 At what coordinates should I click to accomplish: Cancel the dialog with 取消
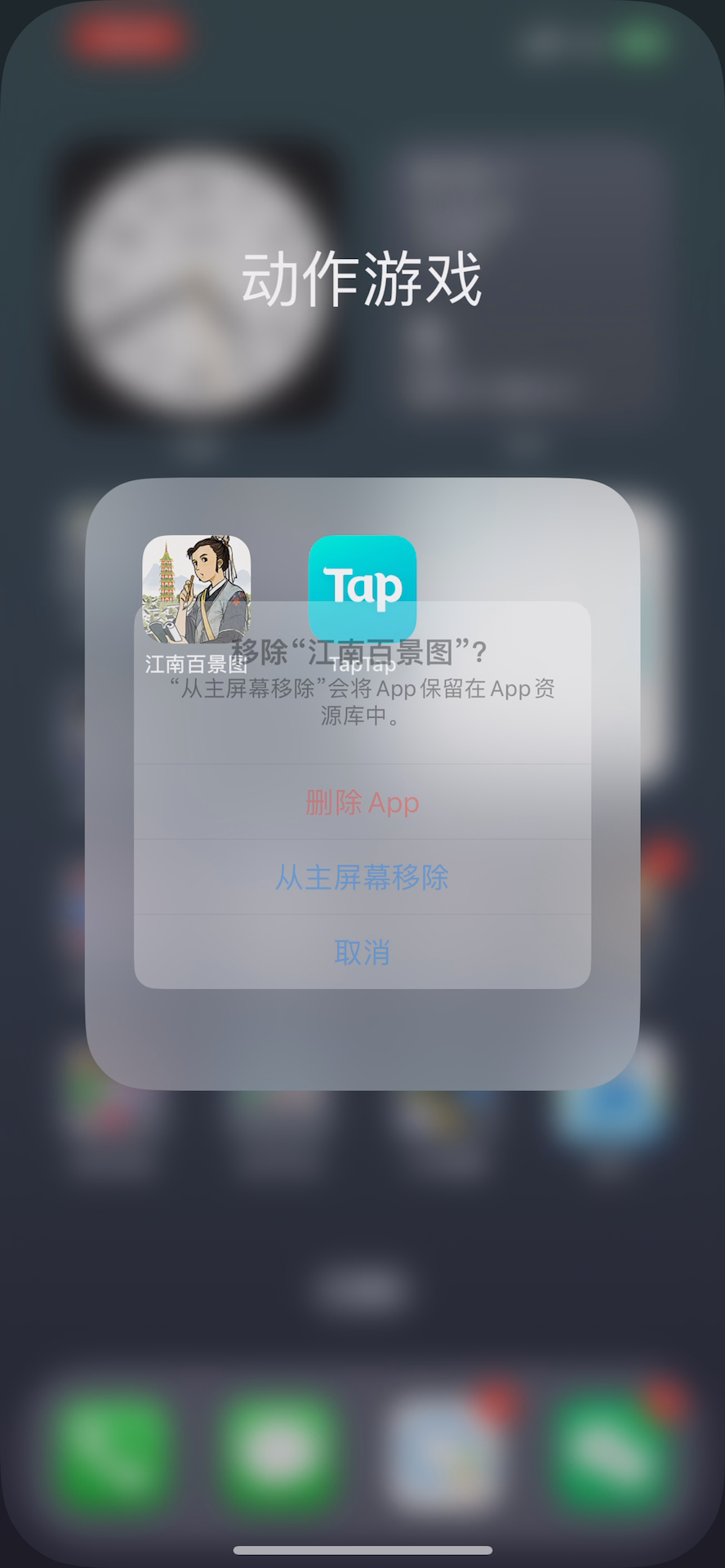[362, 952]
